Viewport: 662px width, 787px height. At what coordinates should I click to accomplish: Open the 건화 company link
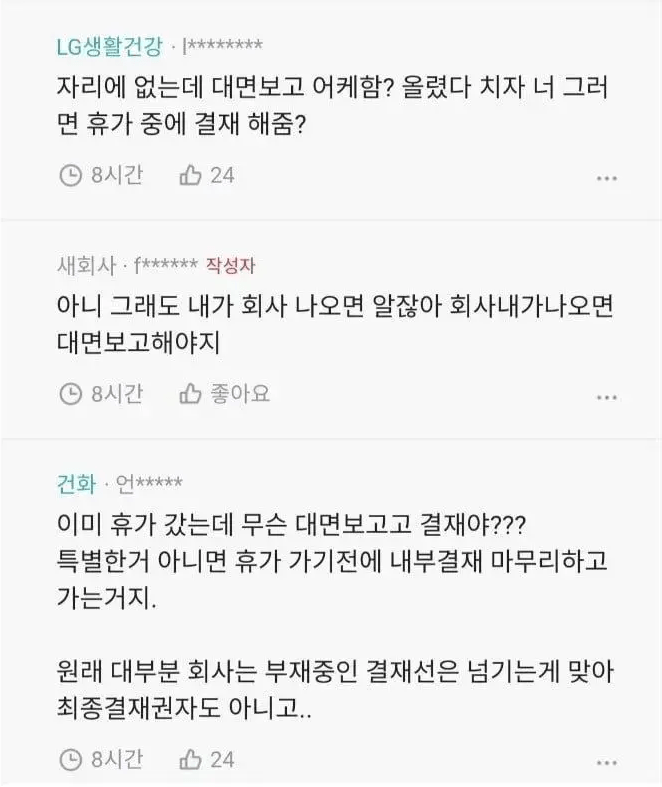pyautogui.click(x=76, y=484)
